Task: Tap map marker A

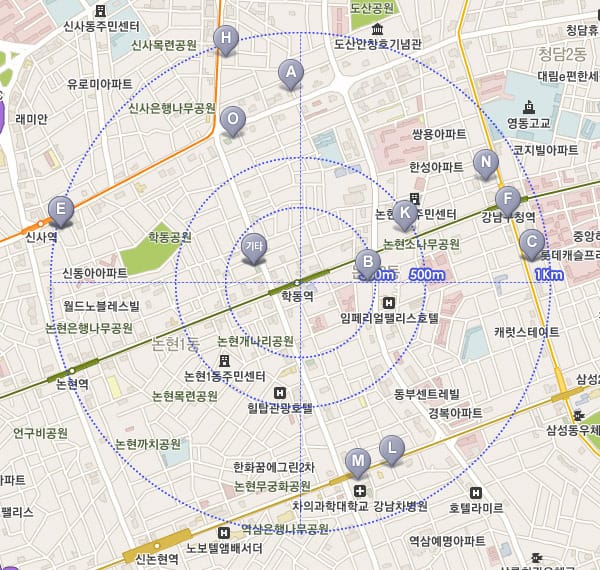Action: click(x=290, y=72)
